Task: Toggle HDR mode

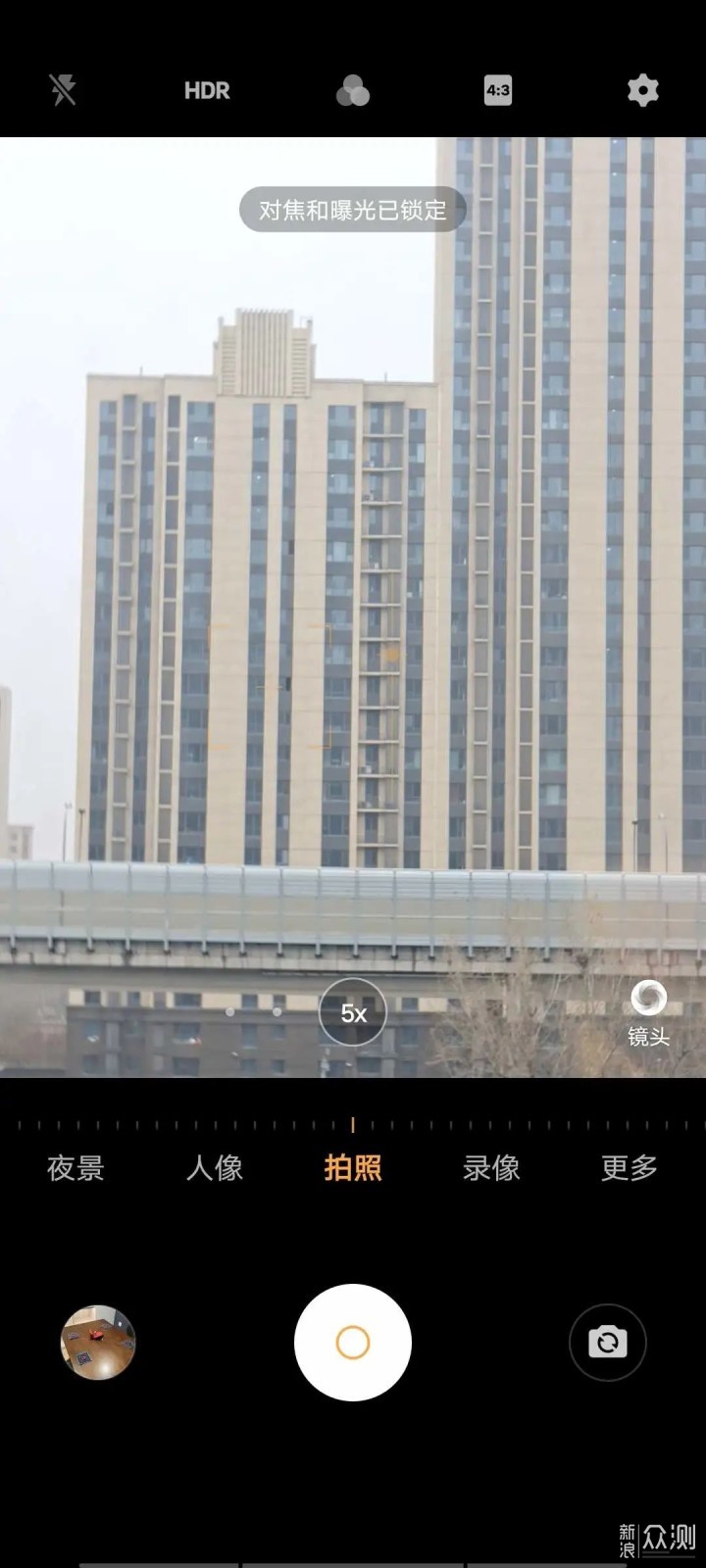Action: click(x=207, y=90)
